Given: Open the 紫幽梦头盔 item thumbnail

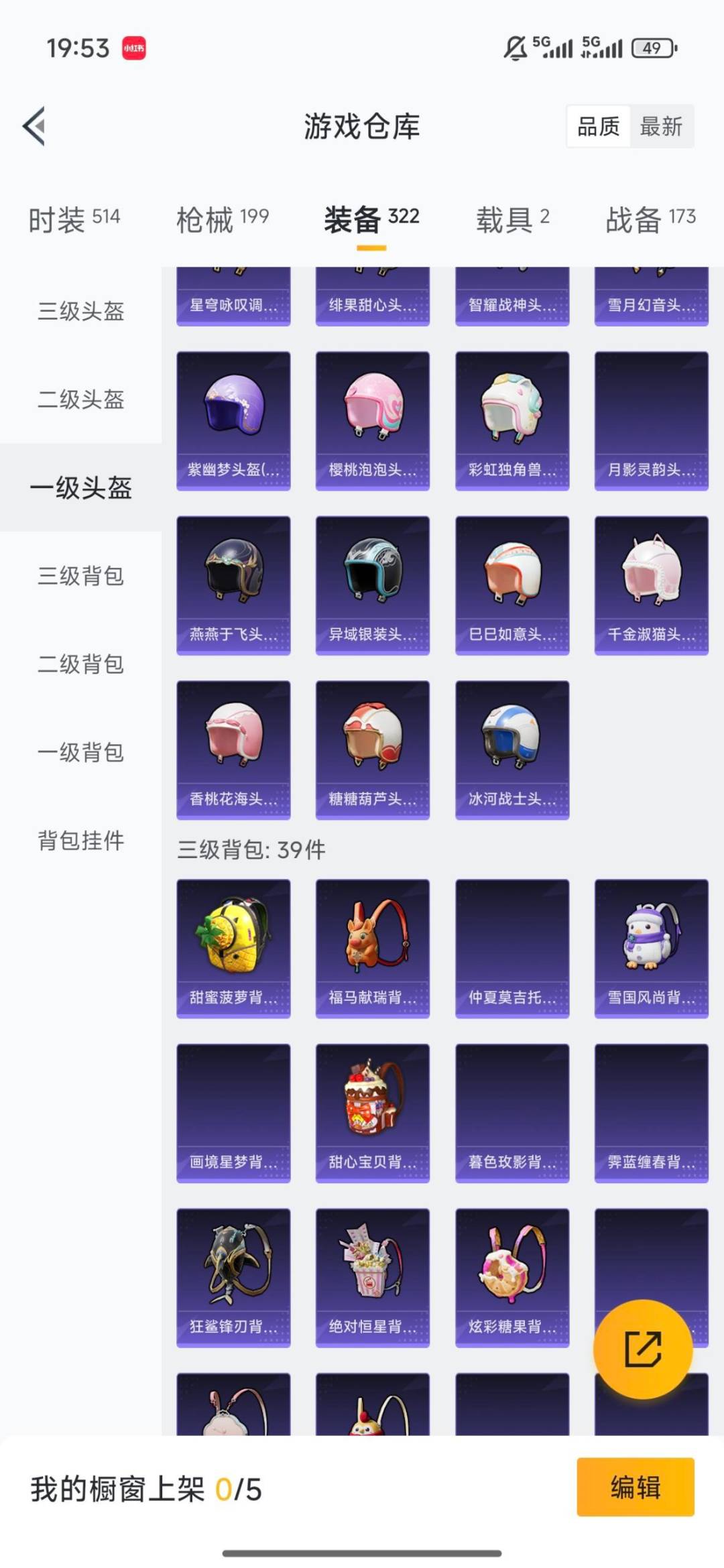Looking at the screenshot, I should tap(234, 416).
